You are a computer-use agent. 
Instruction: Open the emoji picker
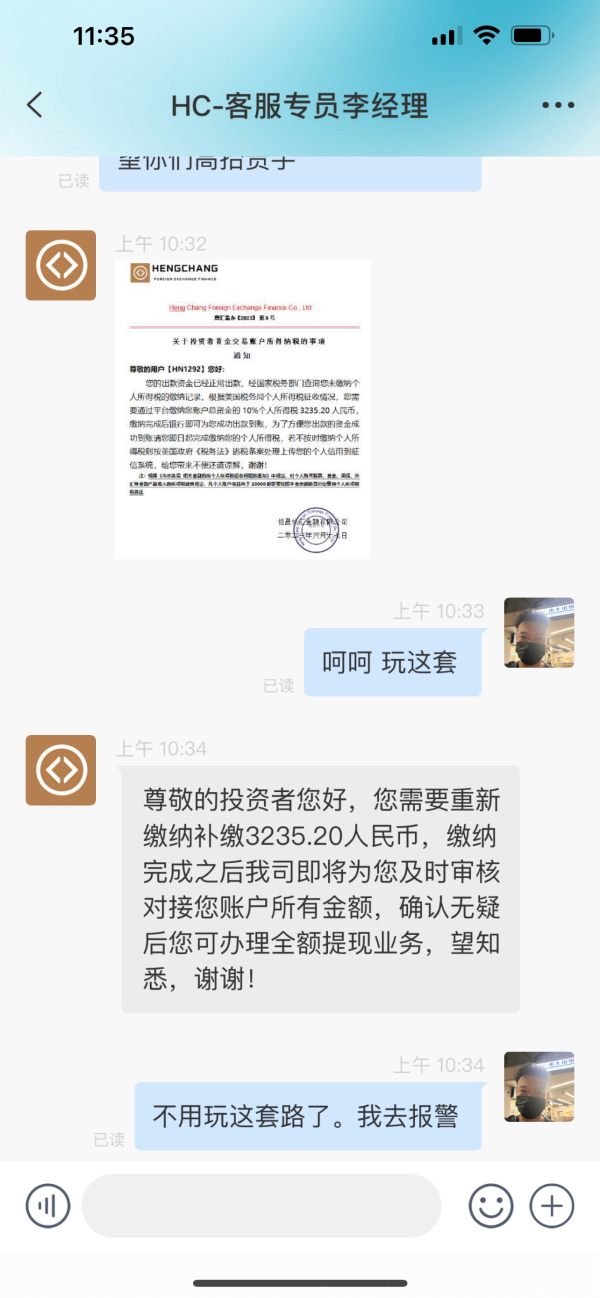point(491,1205)
